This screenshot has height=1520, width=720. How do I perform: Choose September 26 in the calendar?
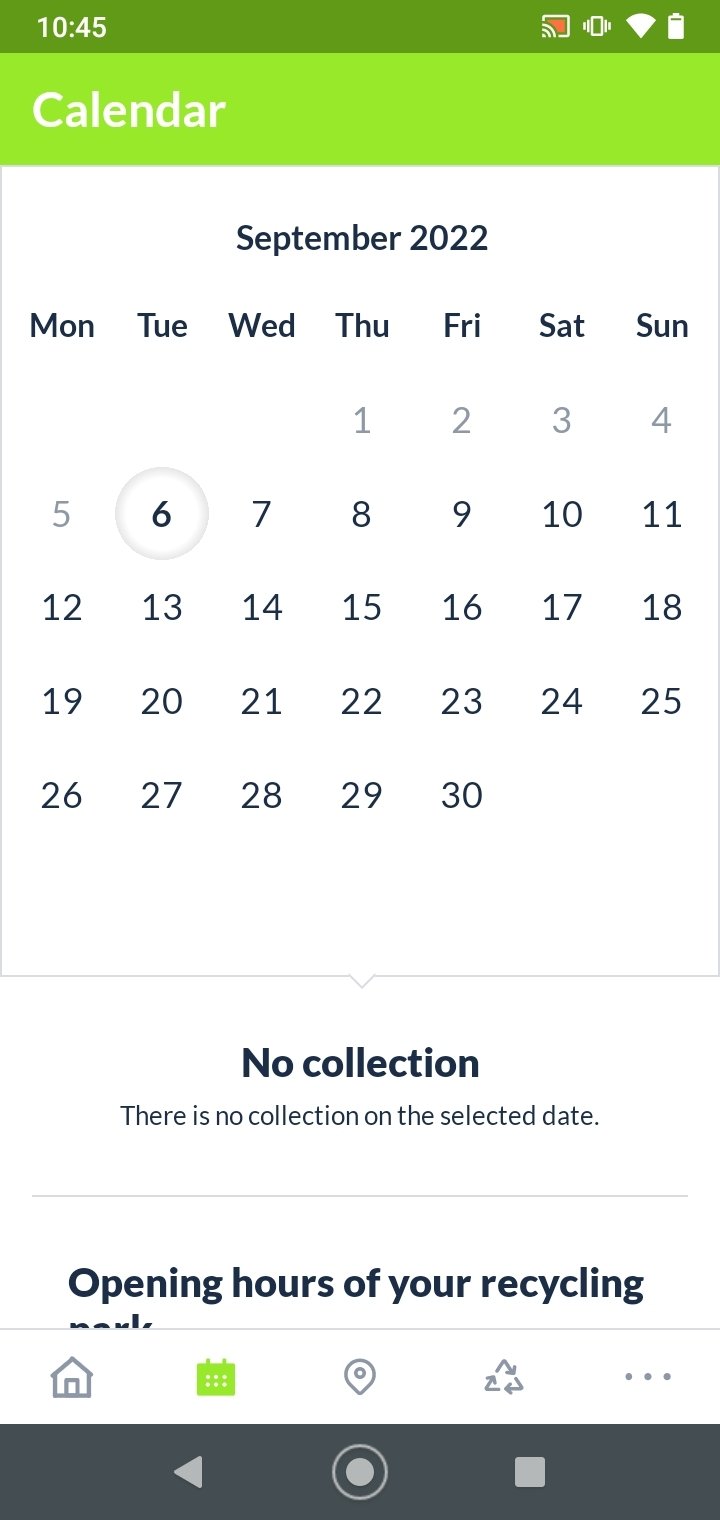[x=62, y=796]
